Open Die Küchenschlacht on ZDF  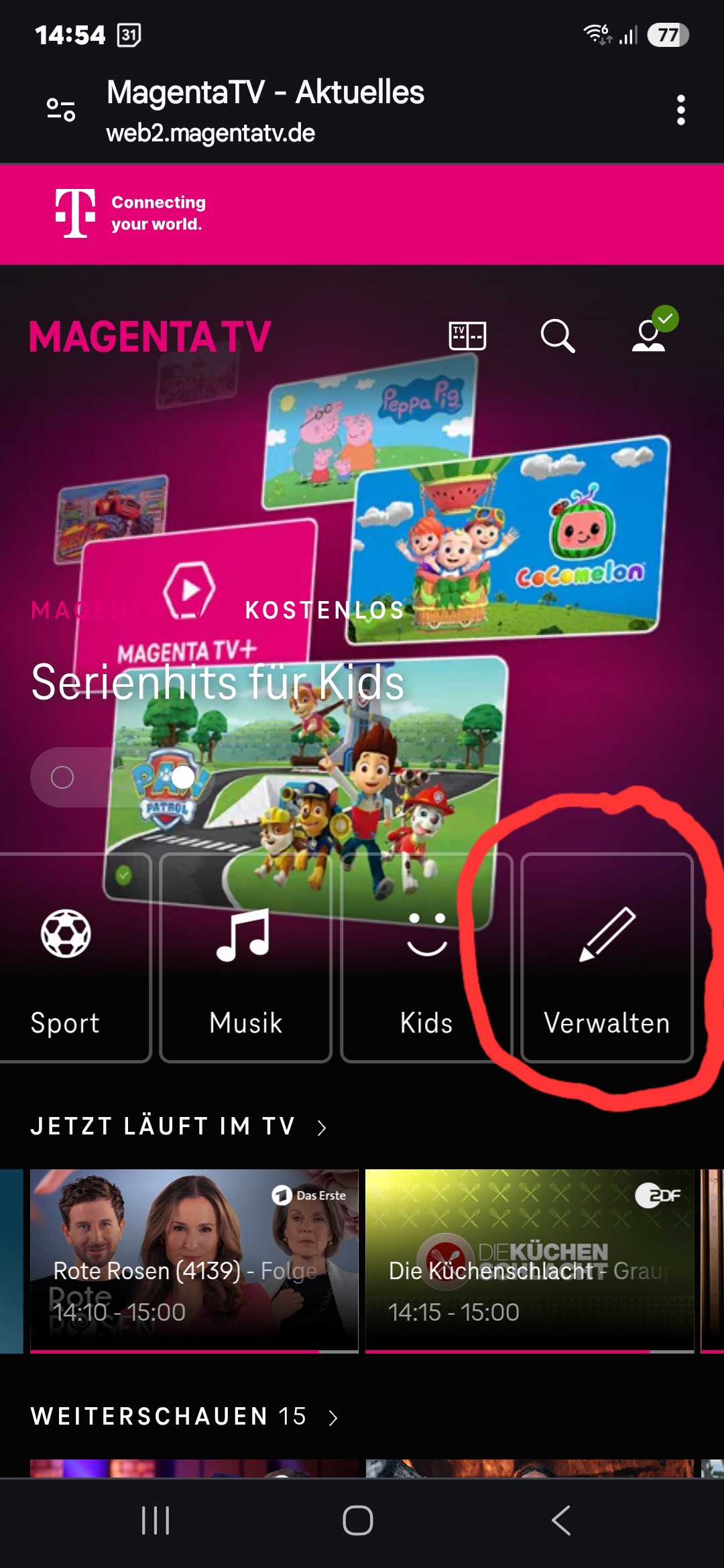coord(530,1261)
